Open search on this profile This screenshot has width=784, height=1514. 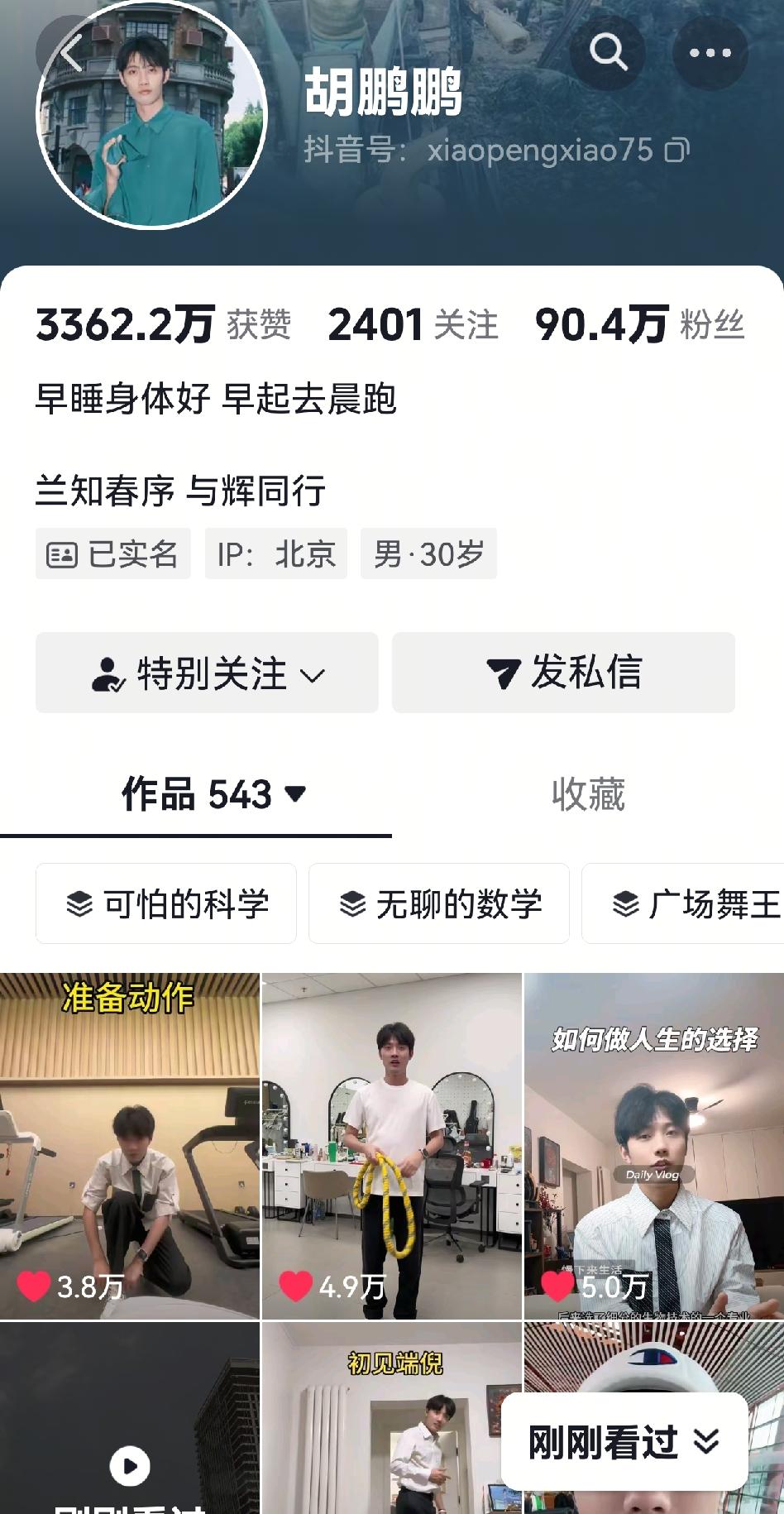608,52
